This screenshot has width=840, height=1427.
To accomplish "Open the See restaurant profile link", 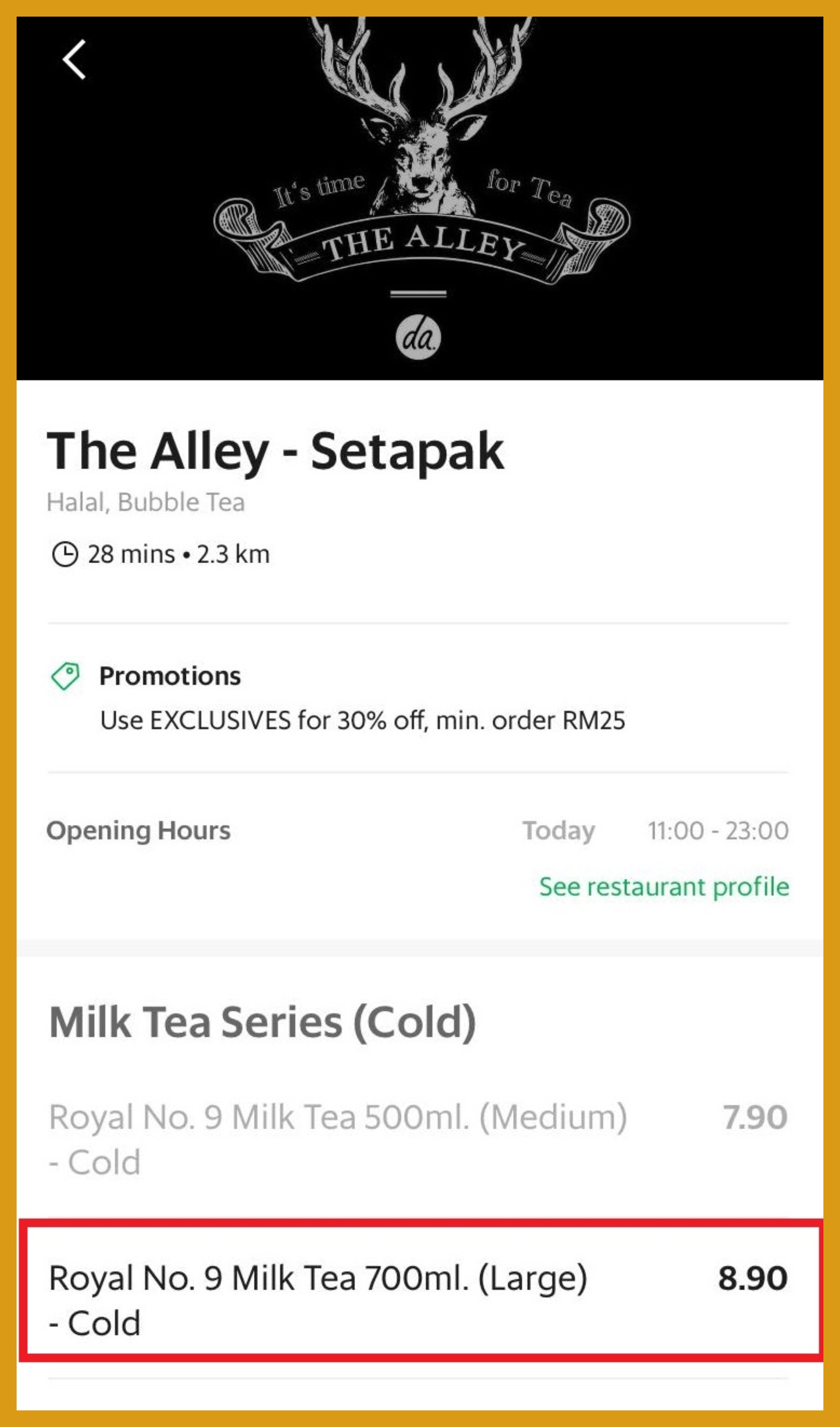I will click(663, 887).
